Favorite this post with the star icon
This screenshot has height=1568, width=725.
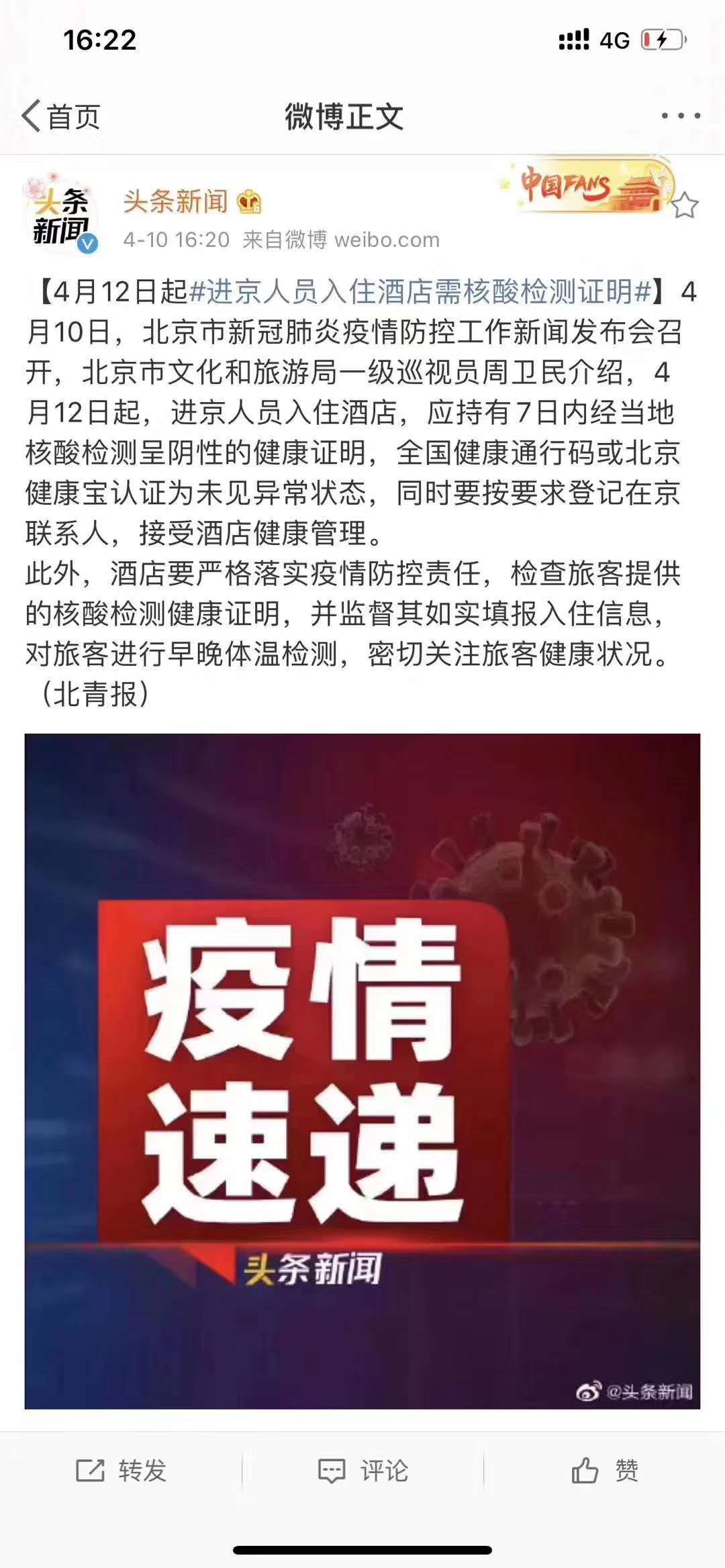[x=684, y=205]
